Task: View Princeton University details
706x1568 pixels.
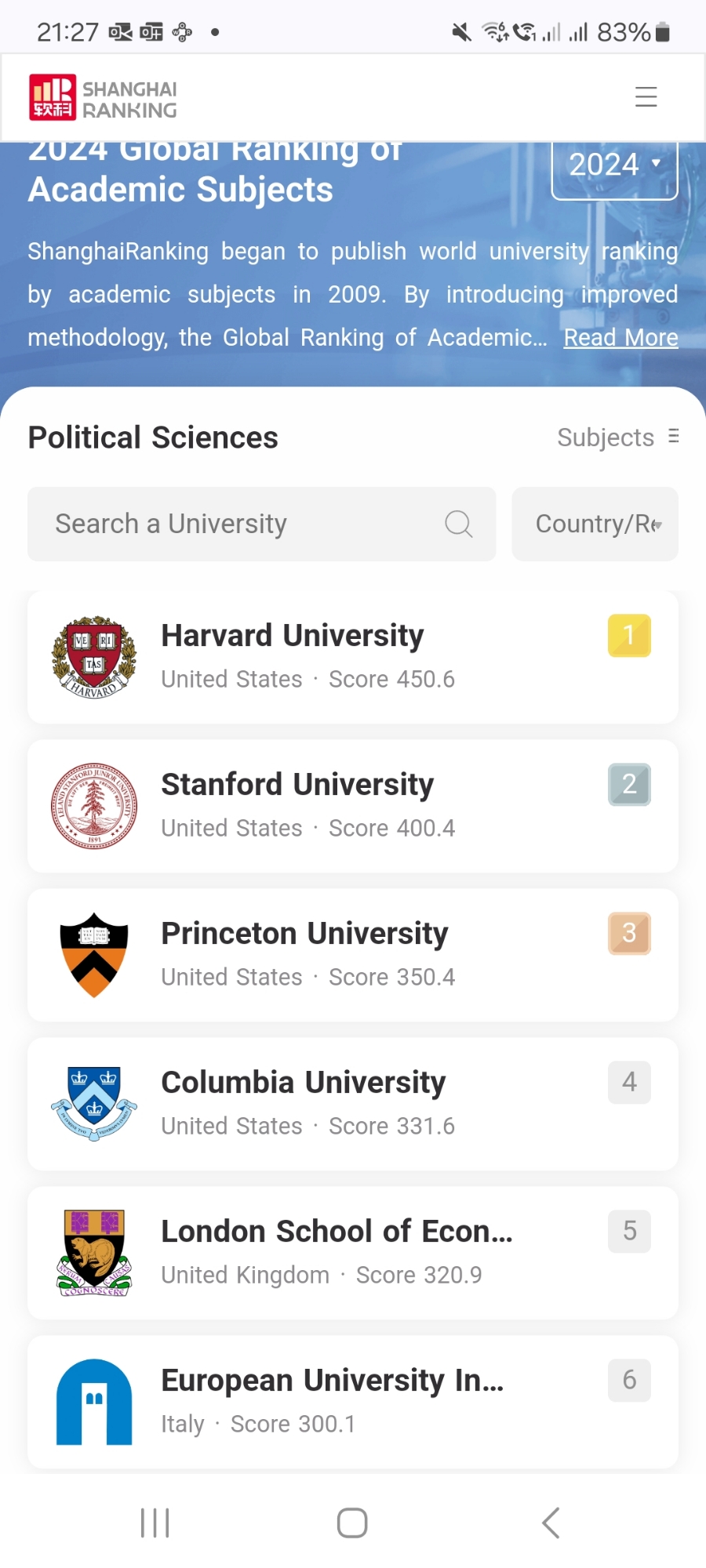Action: [352, 955]
